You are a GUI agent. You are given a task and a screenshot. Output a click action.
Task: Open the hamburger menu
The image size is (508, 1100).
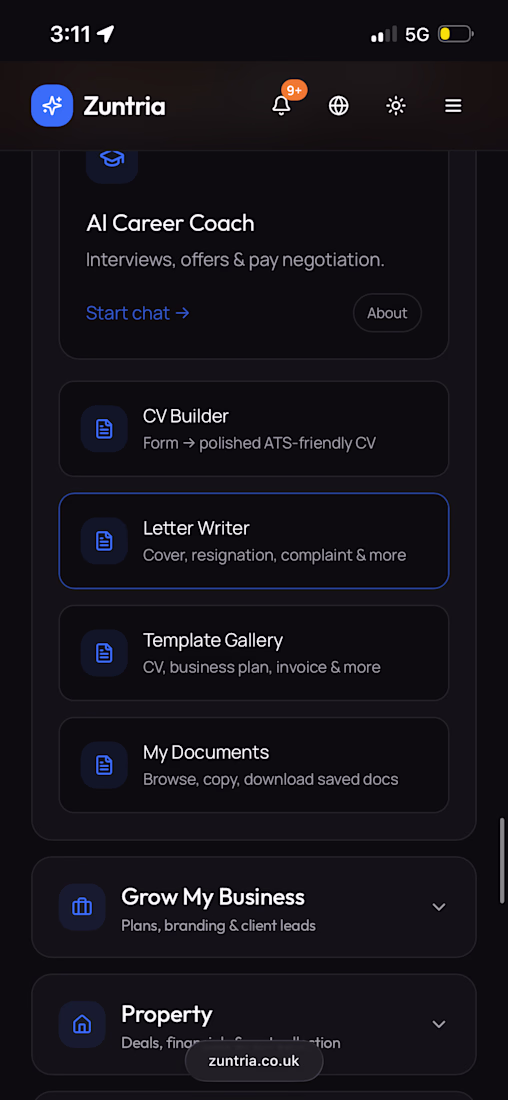pos(453,106)
